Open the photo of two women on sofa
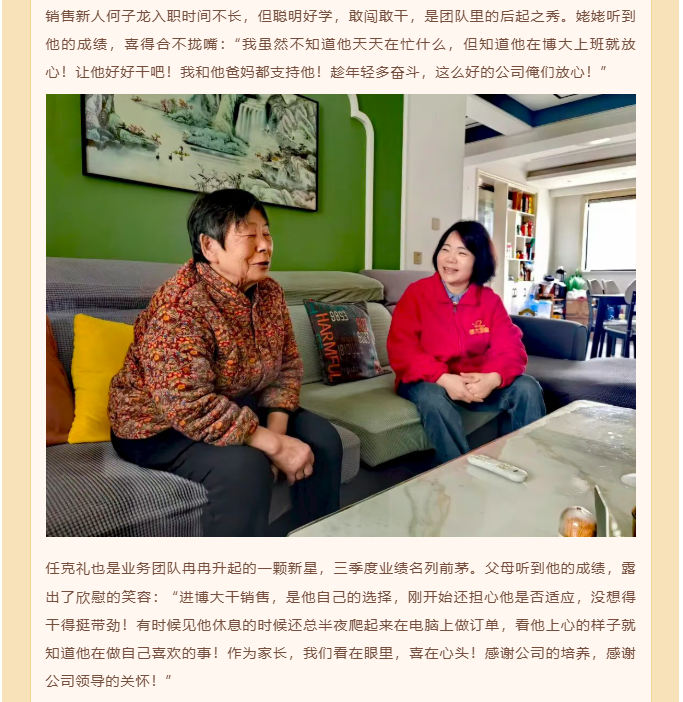Viewport: 683px width, 702px height. (x=340, y=315)
